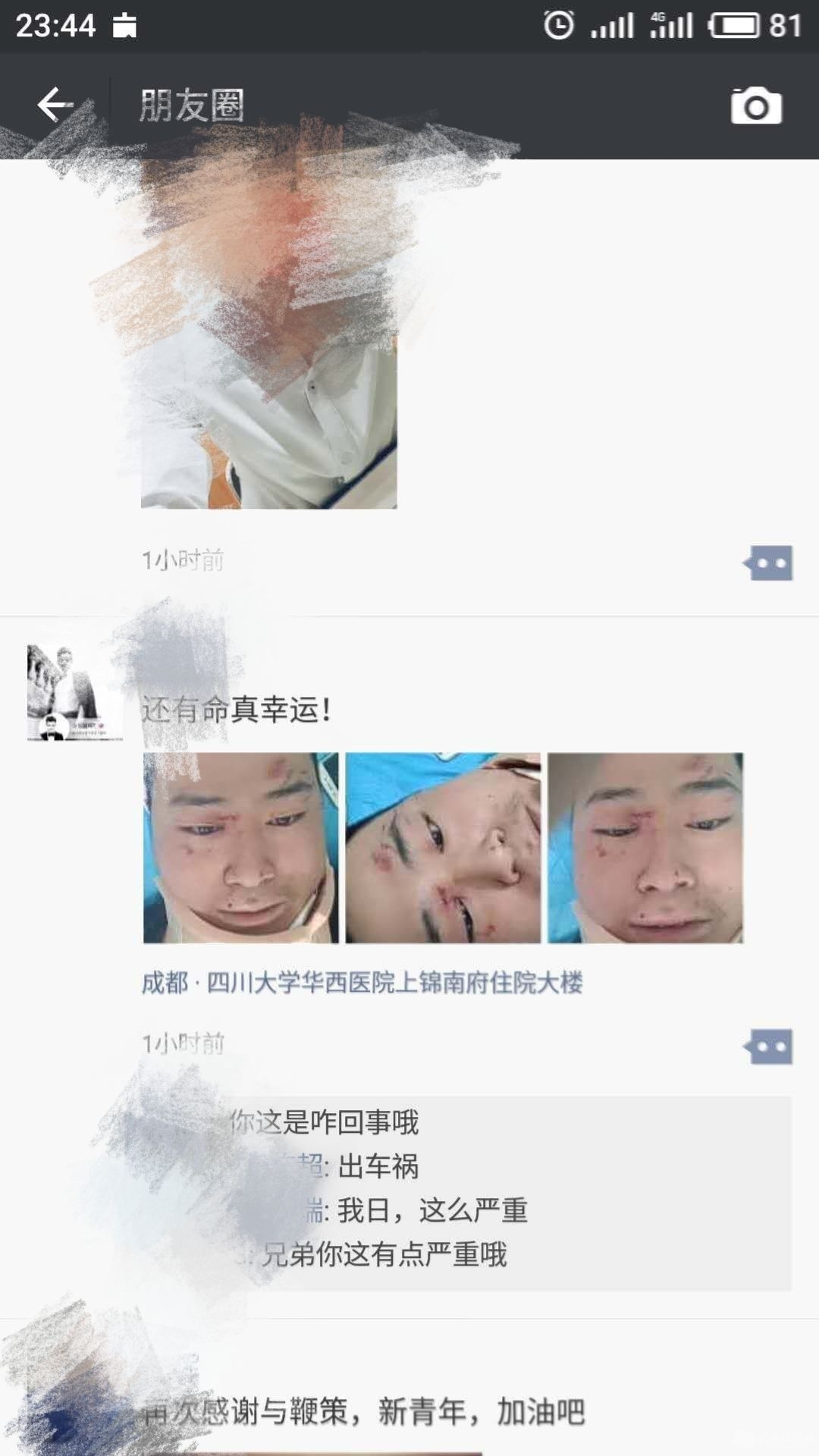Viewport: 819px width, 1456px height.
Task: Tap the comment icon under the first post
Action: point(768,563)
